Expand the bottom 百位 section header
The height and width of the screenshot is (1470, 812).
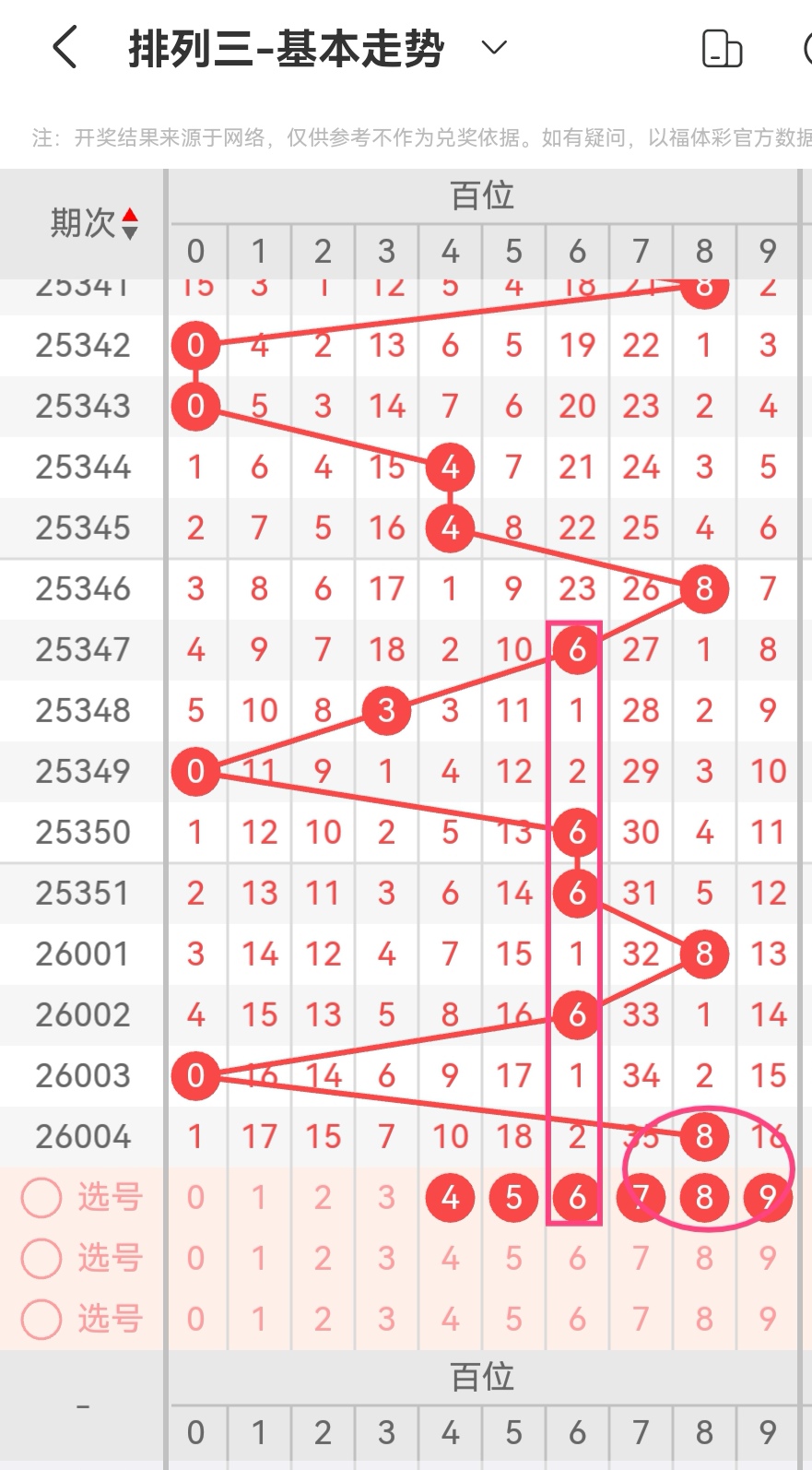(481, 1376)
